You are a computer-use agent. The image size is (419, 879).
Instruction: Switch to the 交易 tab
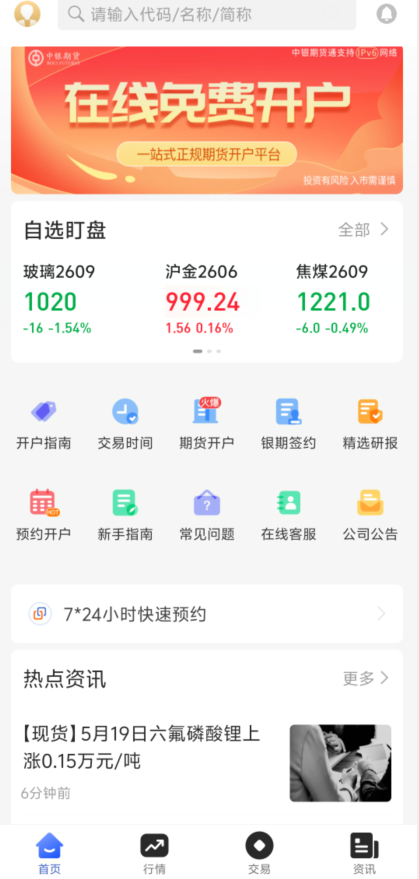(259, 854)
